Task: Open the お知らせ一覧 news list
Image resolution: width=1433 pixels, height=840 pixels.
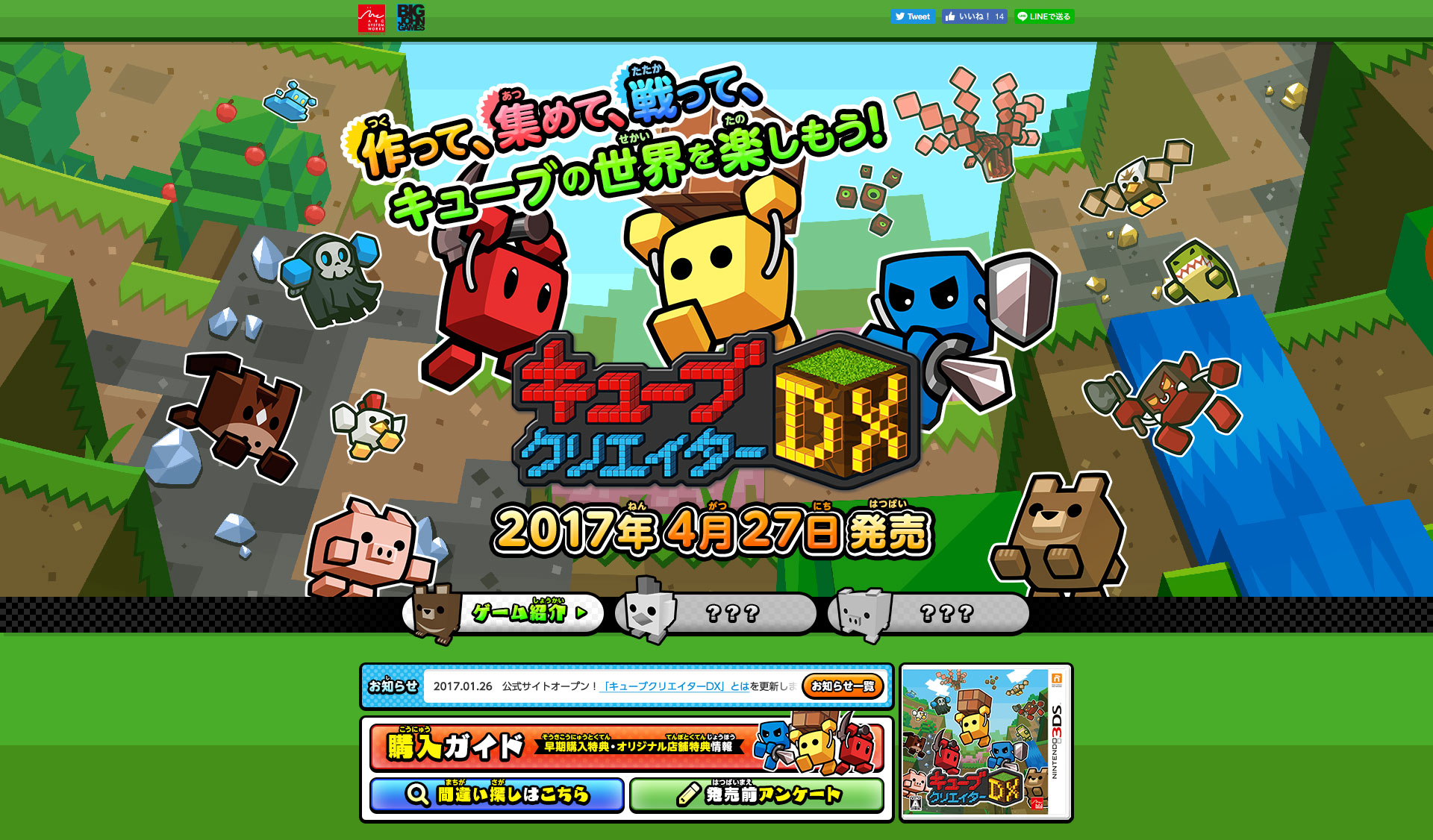Action: coord(842,686)
